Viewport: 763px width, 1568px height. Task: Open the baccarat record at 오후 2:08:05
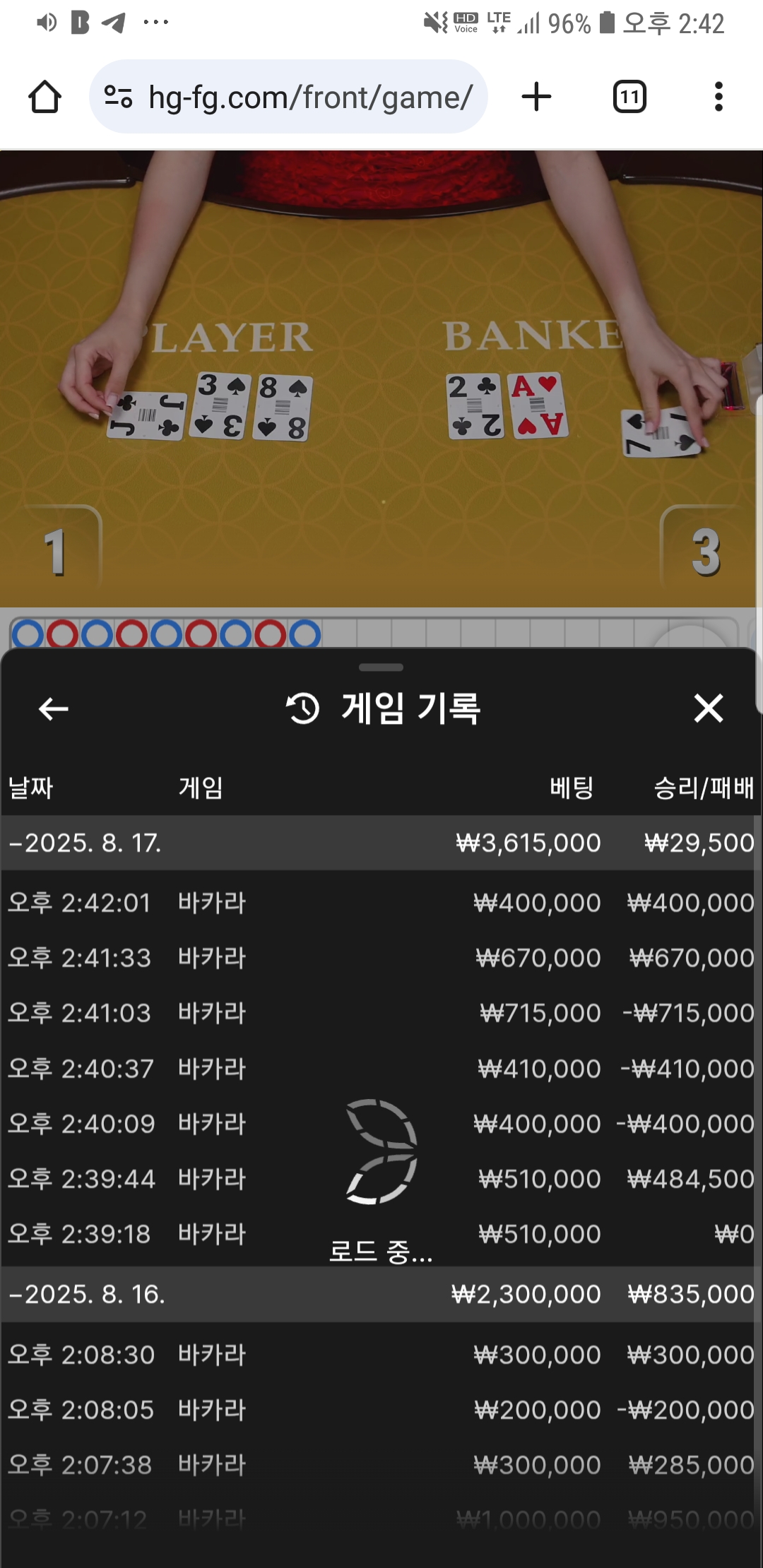pos(379,1410)
